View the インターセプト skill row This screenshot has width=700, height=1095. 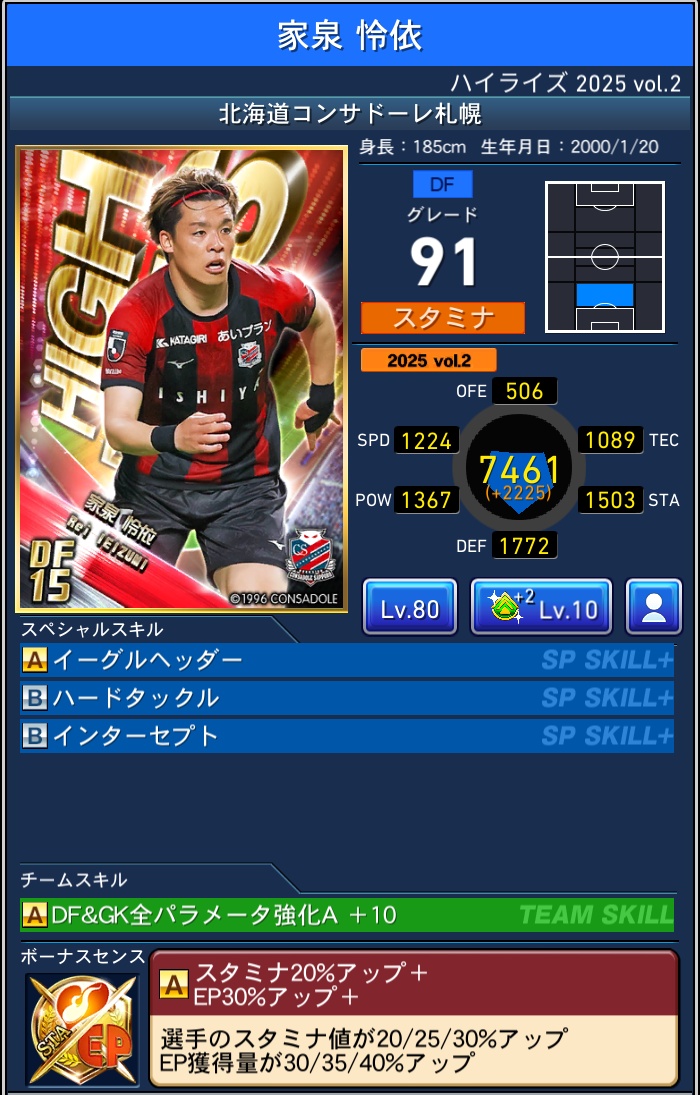346,736
